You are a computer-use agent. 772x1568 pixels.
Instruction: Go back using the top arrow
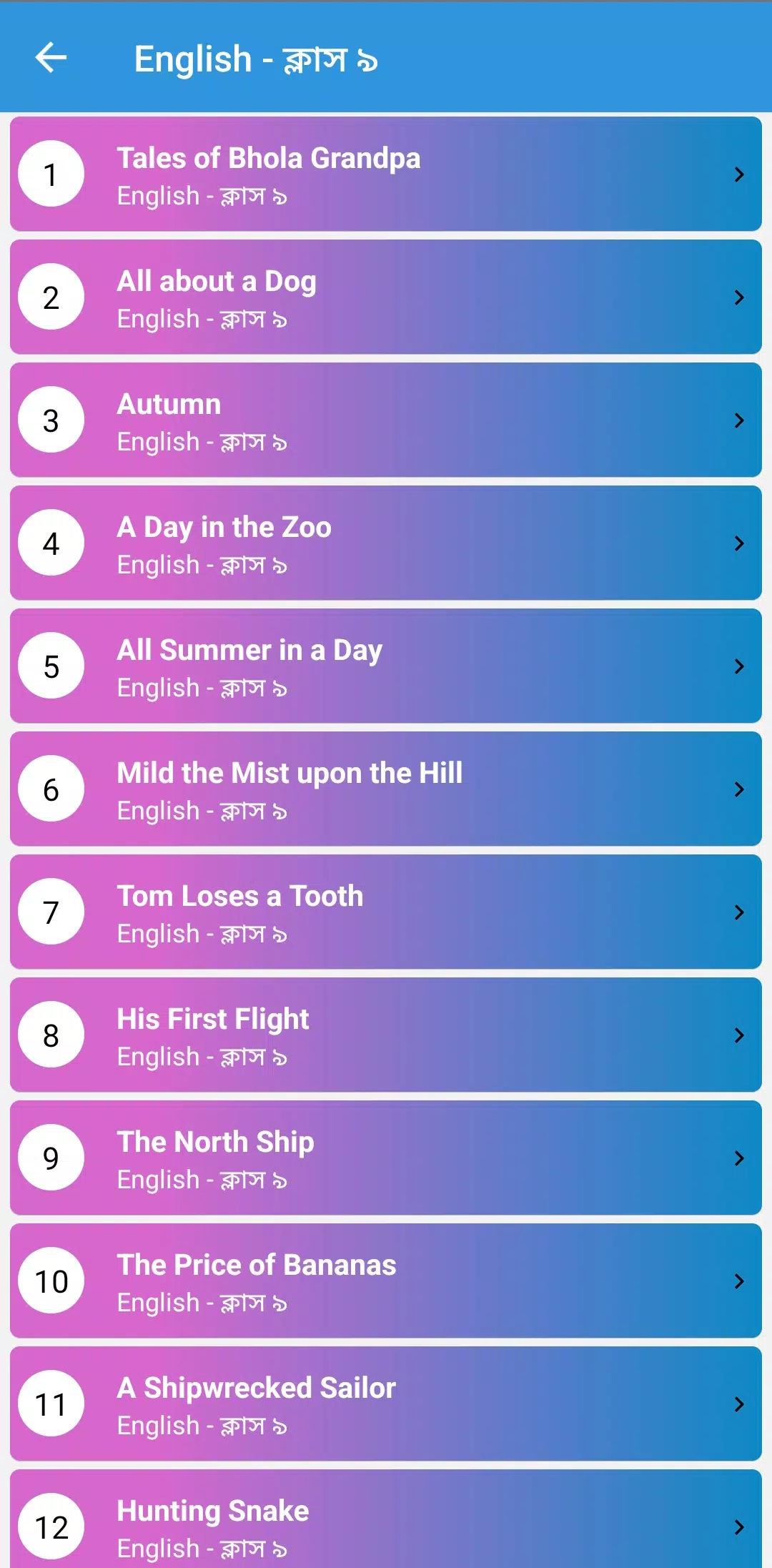tap(51, 58)
